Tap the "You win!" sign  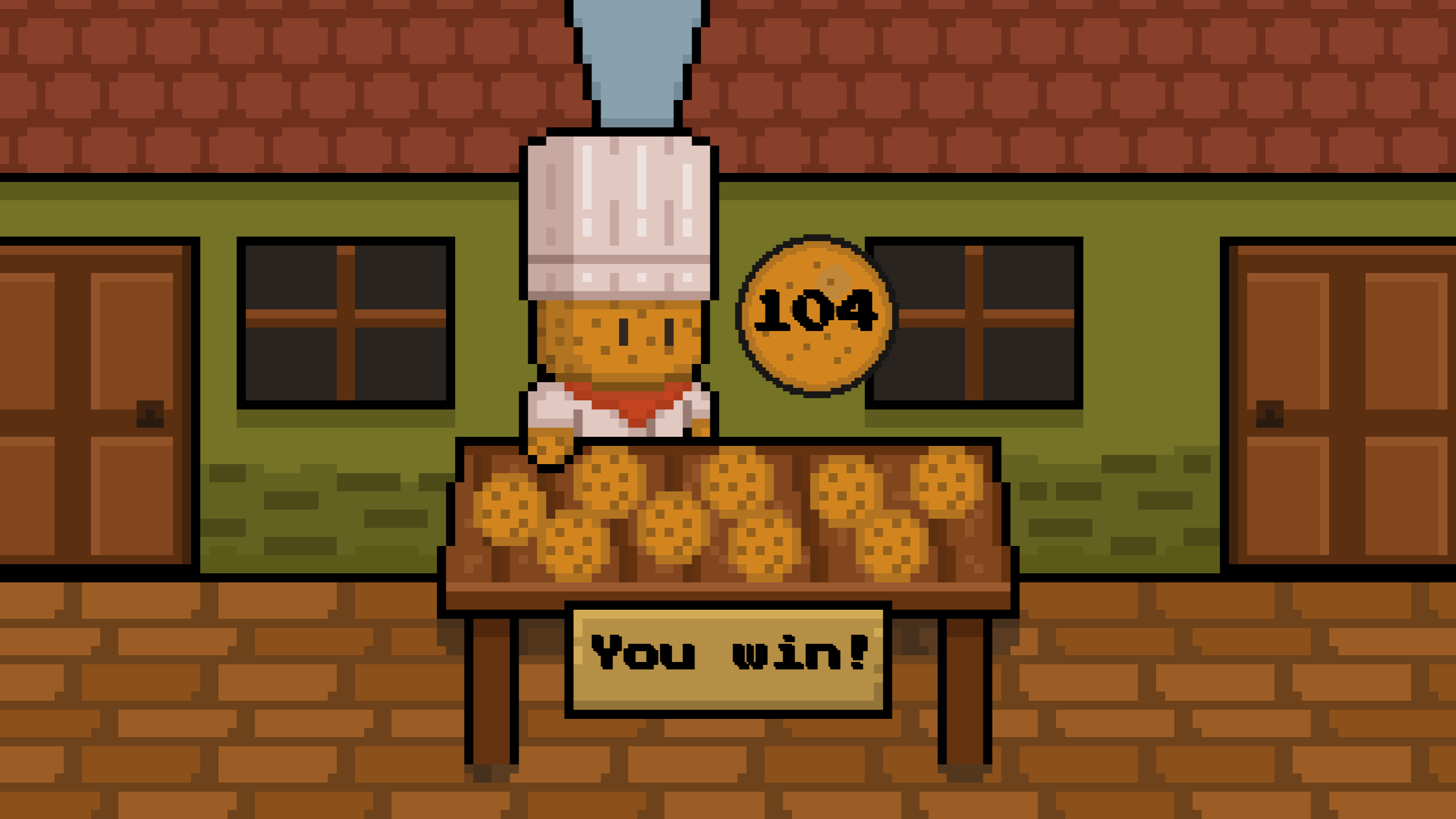[x=728, y=659]
